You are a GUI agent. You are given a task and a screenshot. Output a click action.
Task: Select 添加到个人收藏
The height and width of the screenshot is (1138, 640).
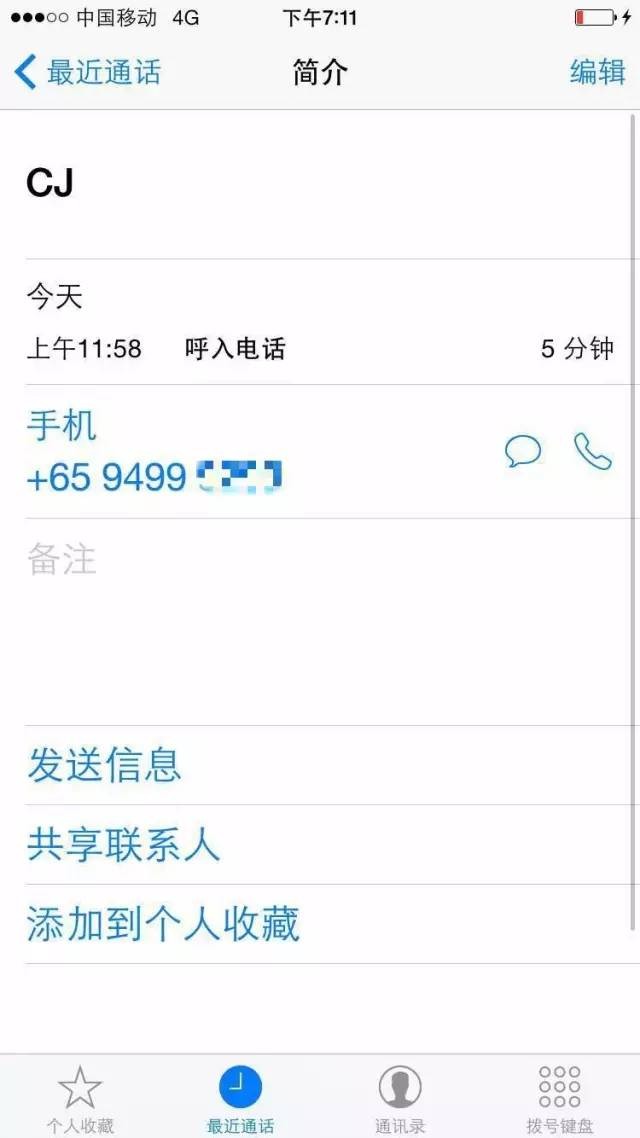click(x=163, y=924)
